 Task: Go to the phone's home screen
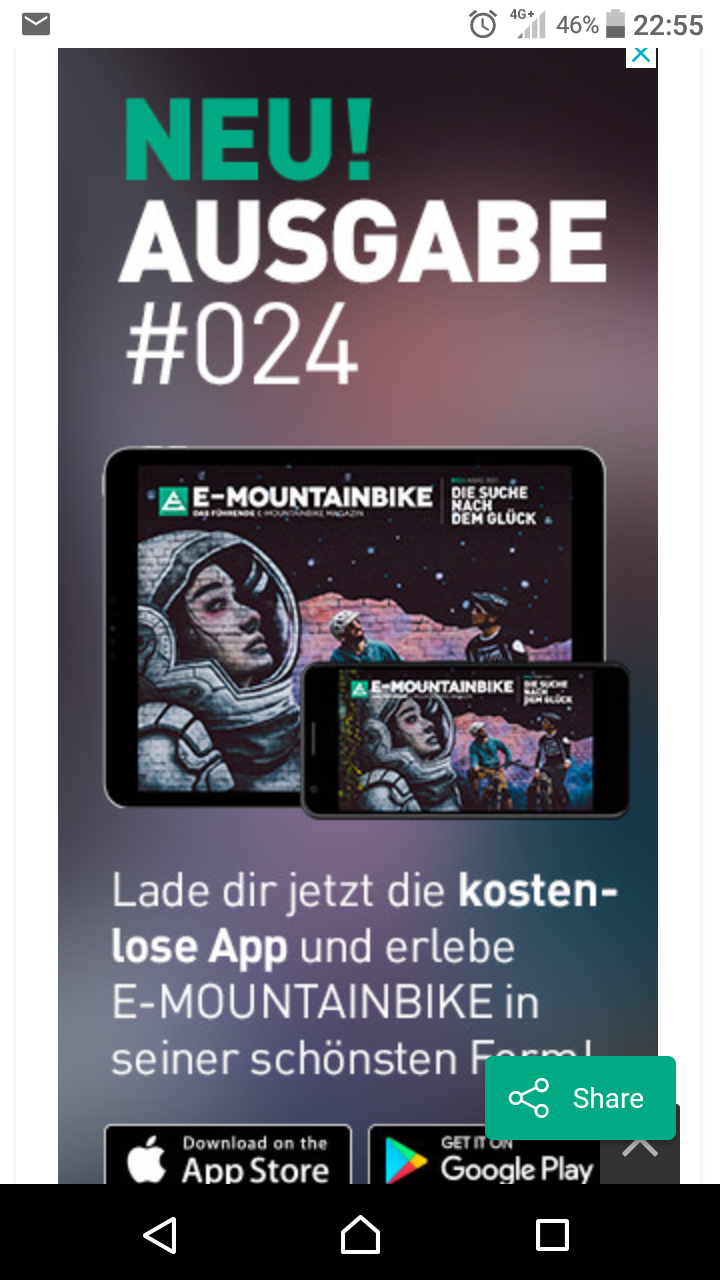point(360,1235)
